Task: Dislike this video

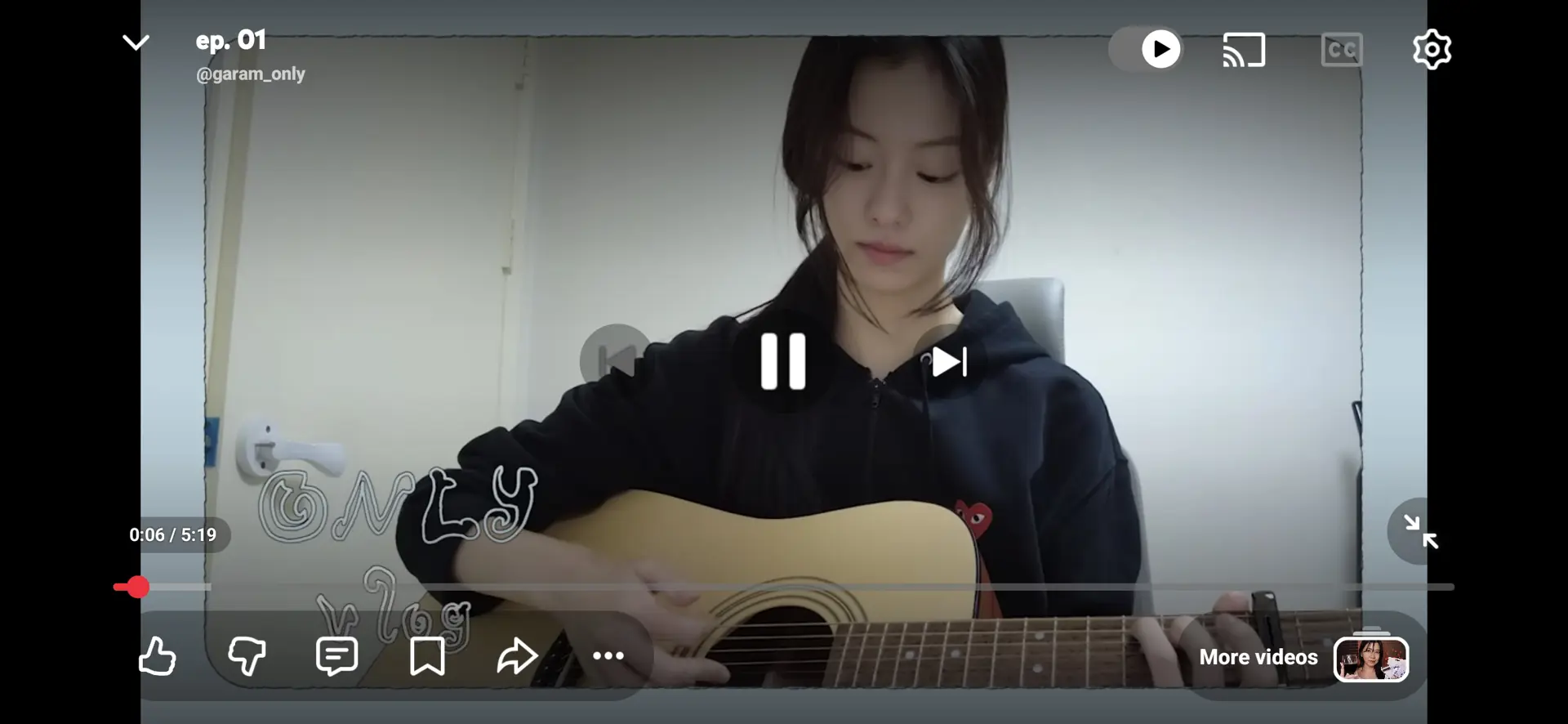Action: [x=247, y=656]
